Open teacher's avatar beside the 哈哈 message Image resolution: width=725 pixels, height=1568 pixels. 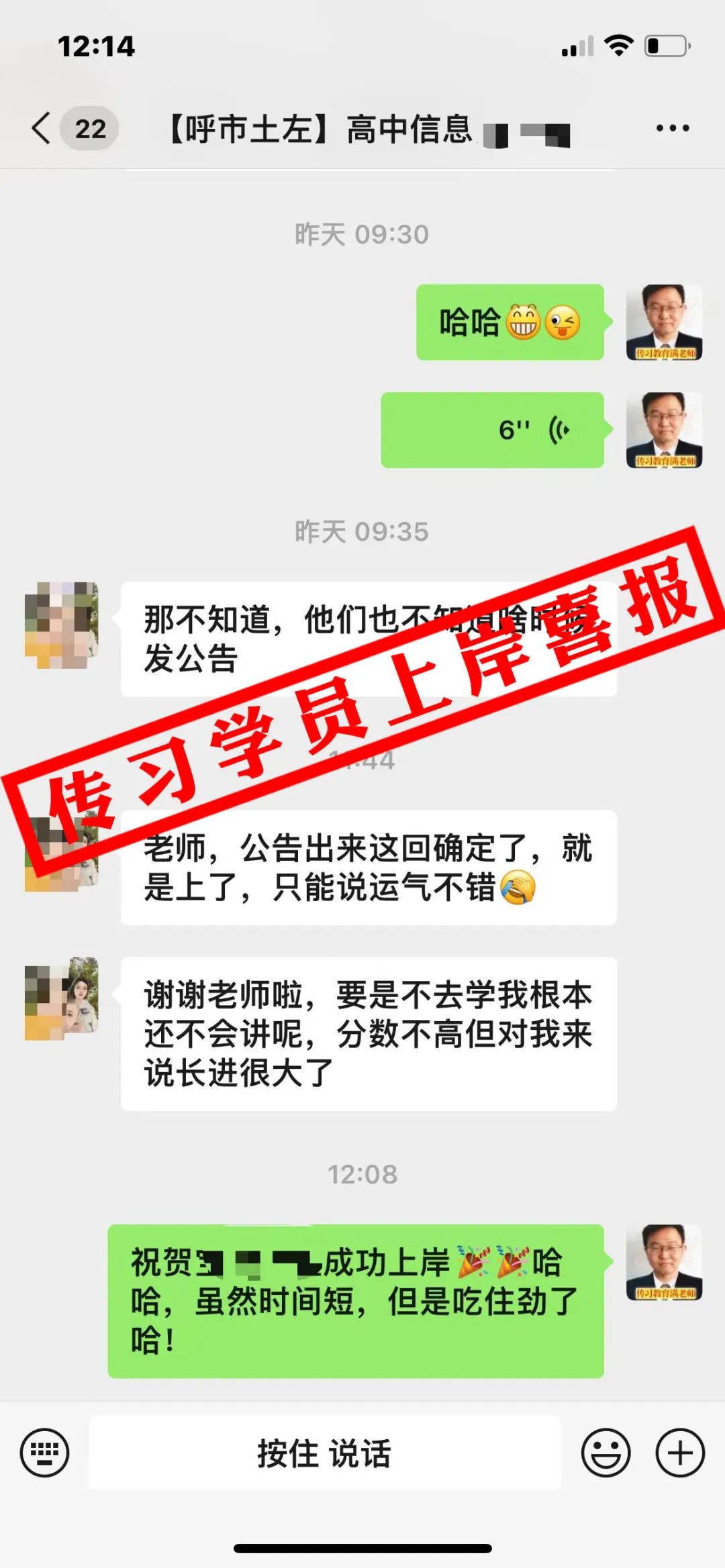pyautogui.click(x=664, y=323)
